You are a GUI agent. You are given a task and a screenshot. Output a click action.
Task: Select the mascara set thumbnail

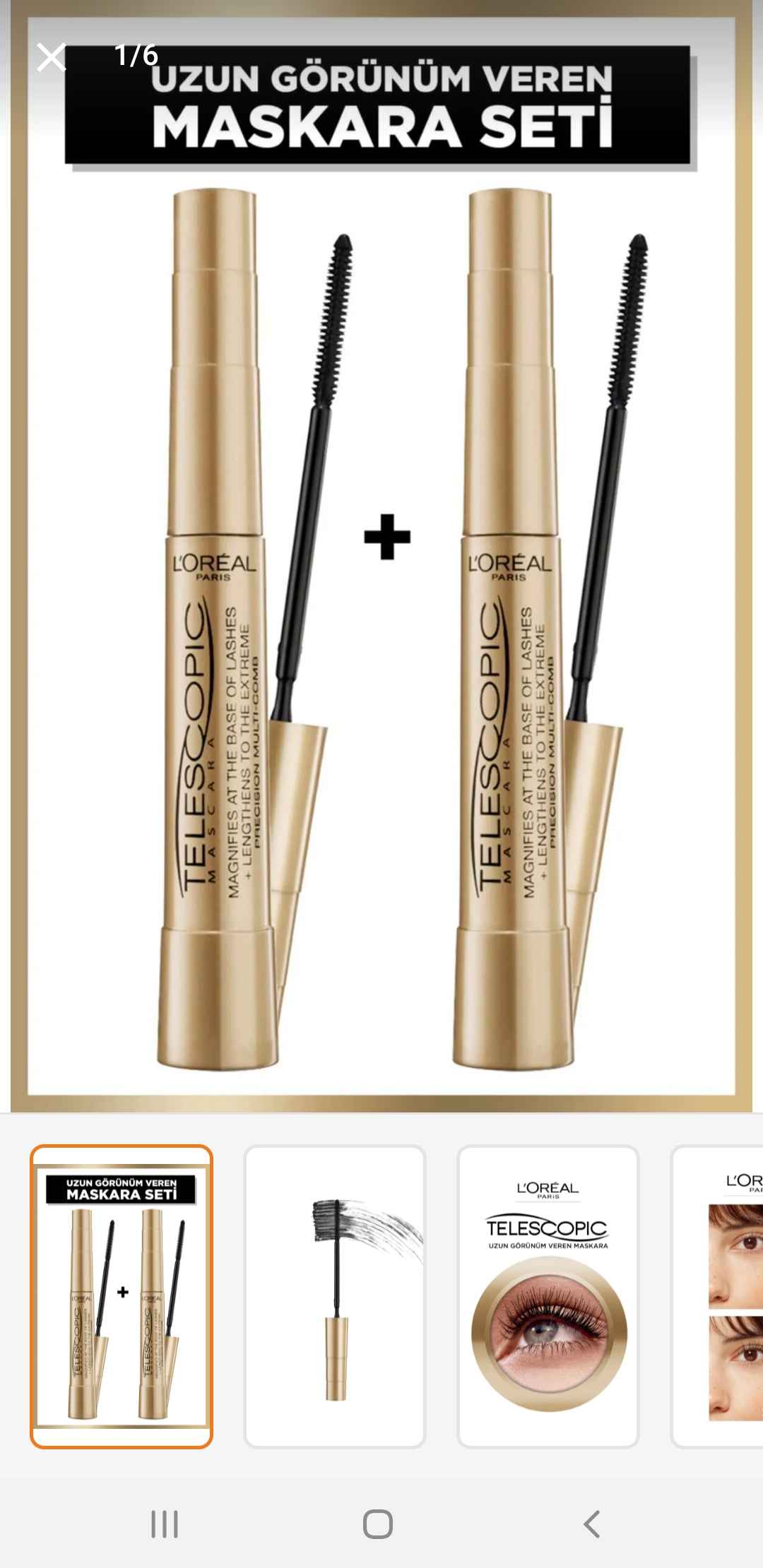tap(122, 1296)
